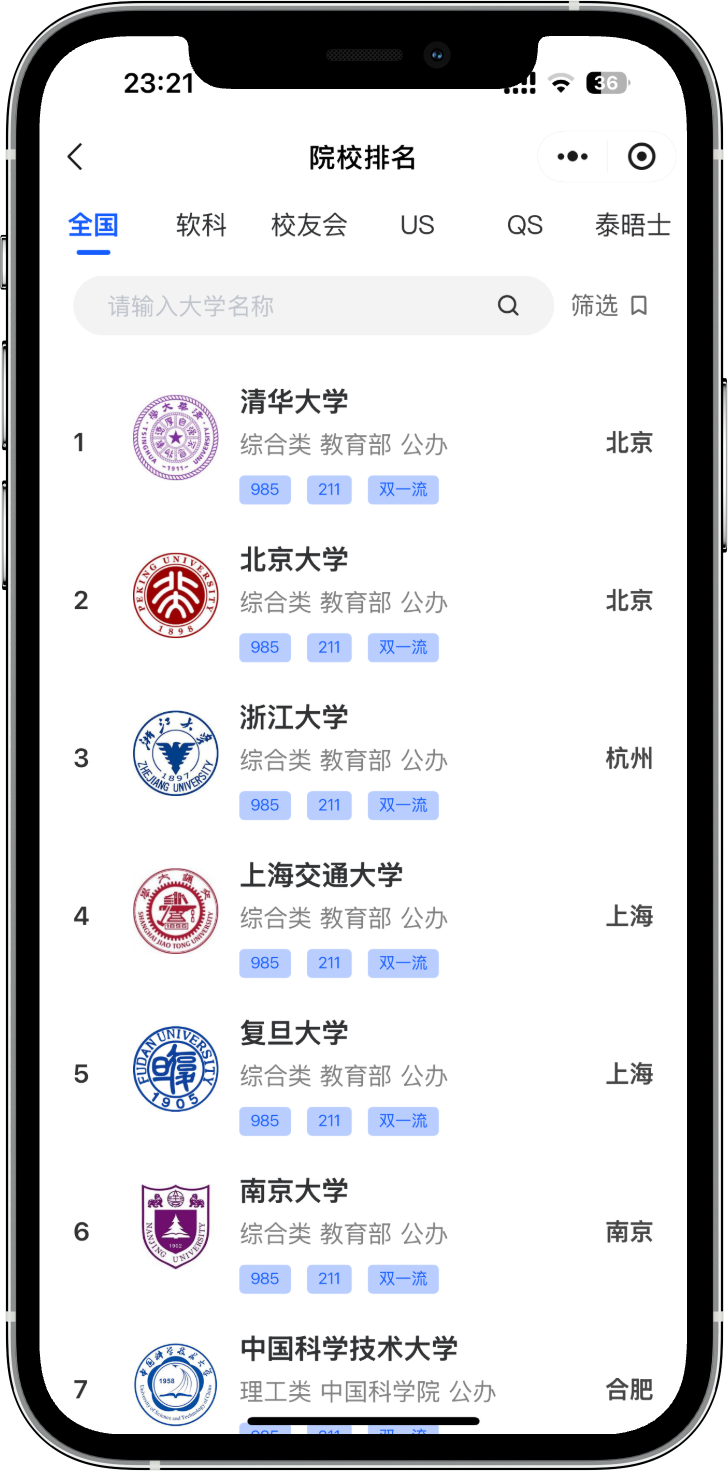Viewport: 728px width, 1471px height.
Task: Tap the university name search field
Action: point(290,306)
